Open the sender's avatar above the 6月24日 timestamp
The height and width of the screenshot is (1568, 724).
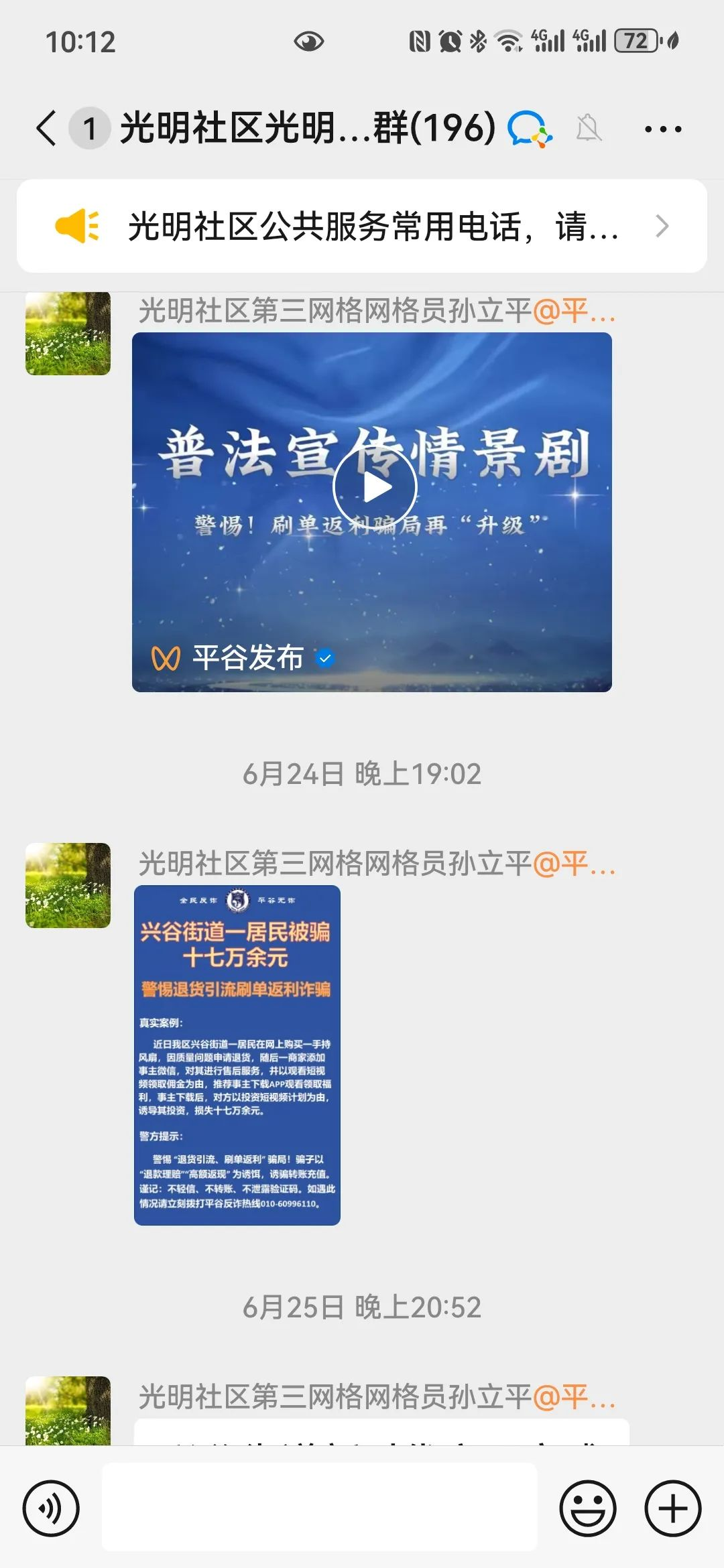tap(68, 333)
